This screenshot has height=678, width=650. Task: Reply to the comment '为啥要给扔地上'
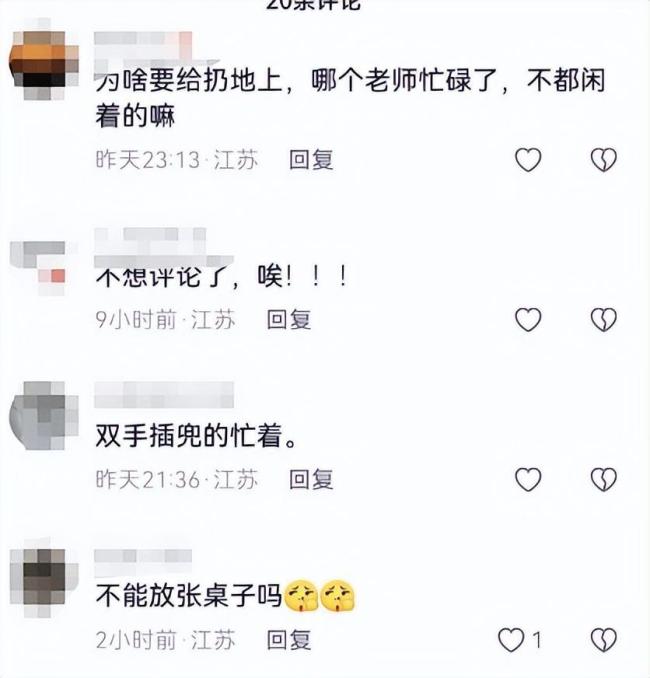click(x=311, y=159)
